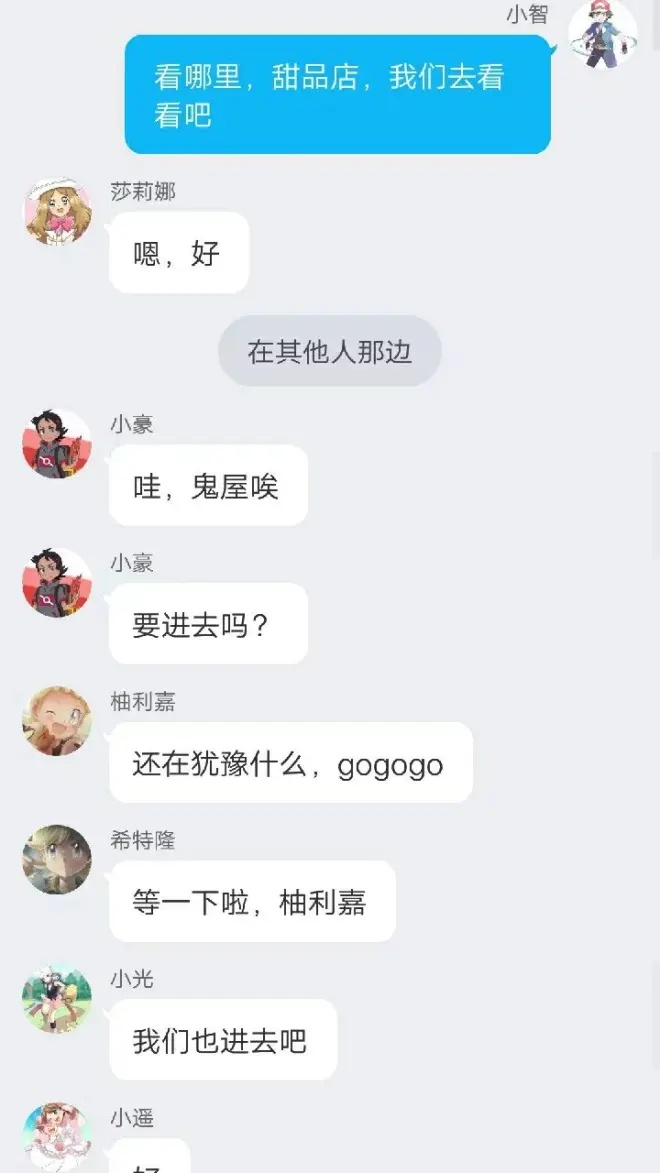Tap 小豪's avatar beside 哇，鬼屋唉

coord(58,444)
